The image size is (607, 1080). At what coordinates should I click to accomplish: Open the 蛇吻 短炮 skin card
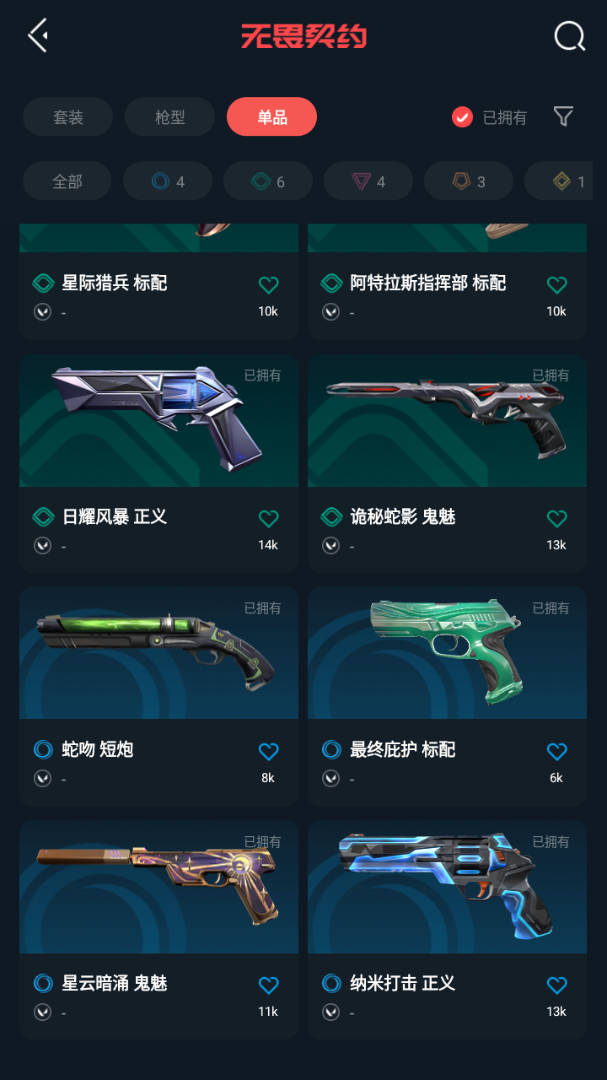pos(158,696)
